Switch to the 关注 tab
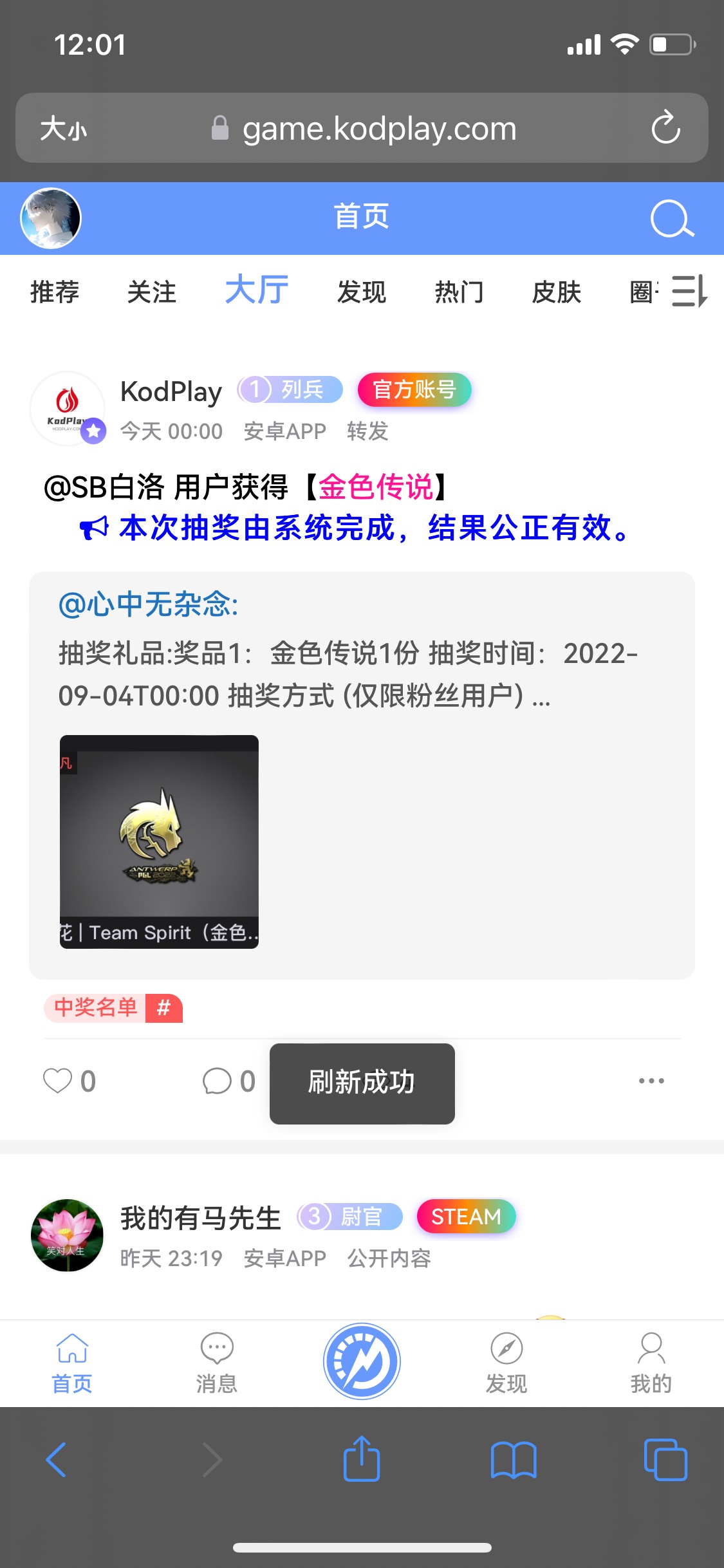 point(152,292)
